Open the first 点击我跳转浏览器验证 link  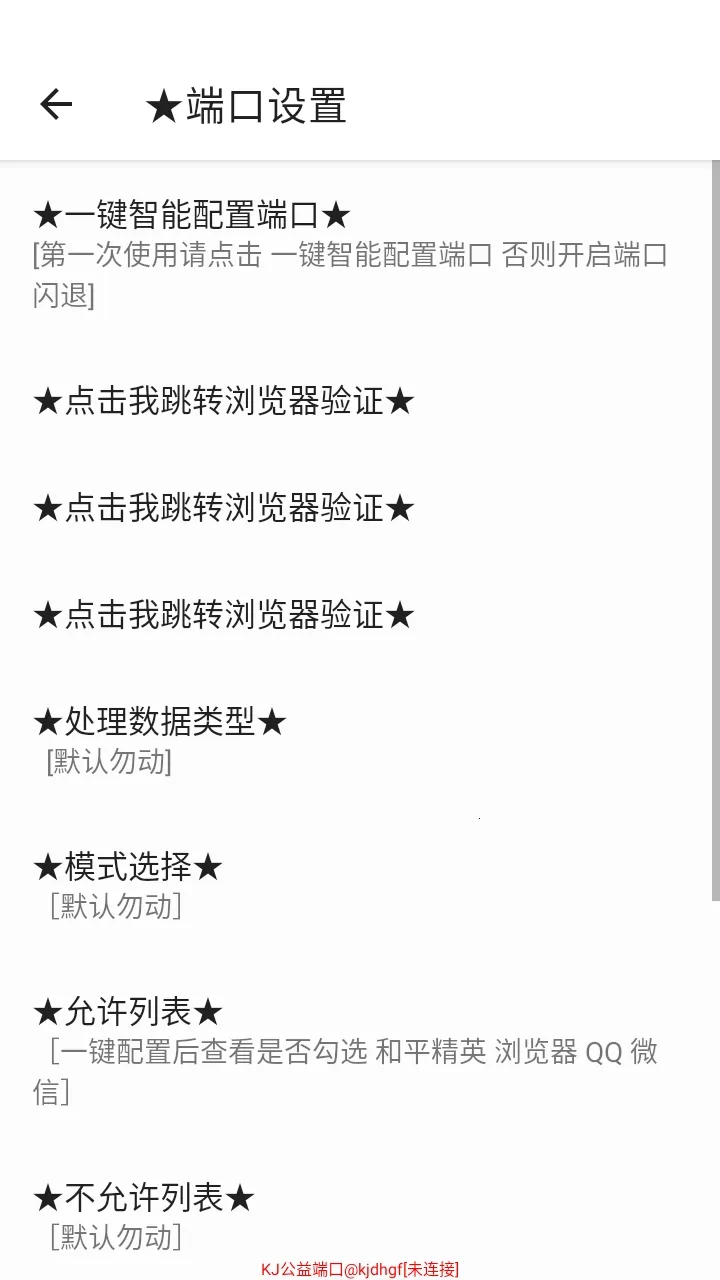[225, 401]
